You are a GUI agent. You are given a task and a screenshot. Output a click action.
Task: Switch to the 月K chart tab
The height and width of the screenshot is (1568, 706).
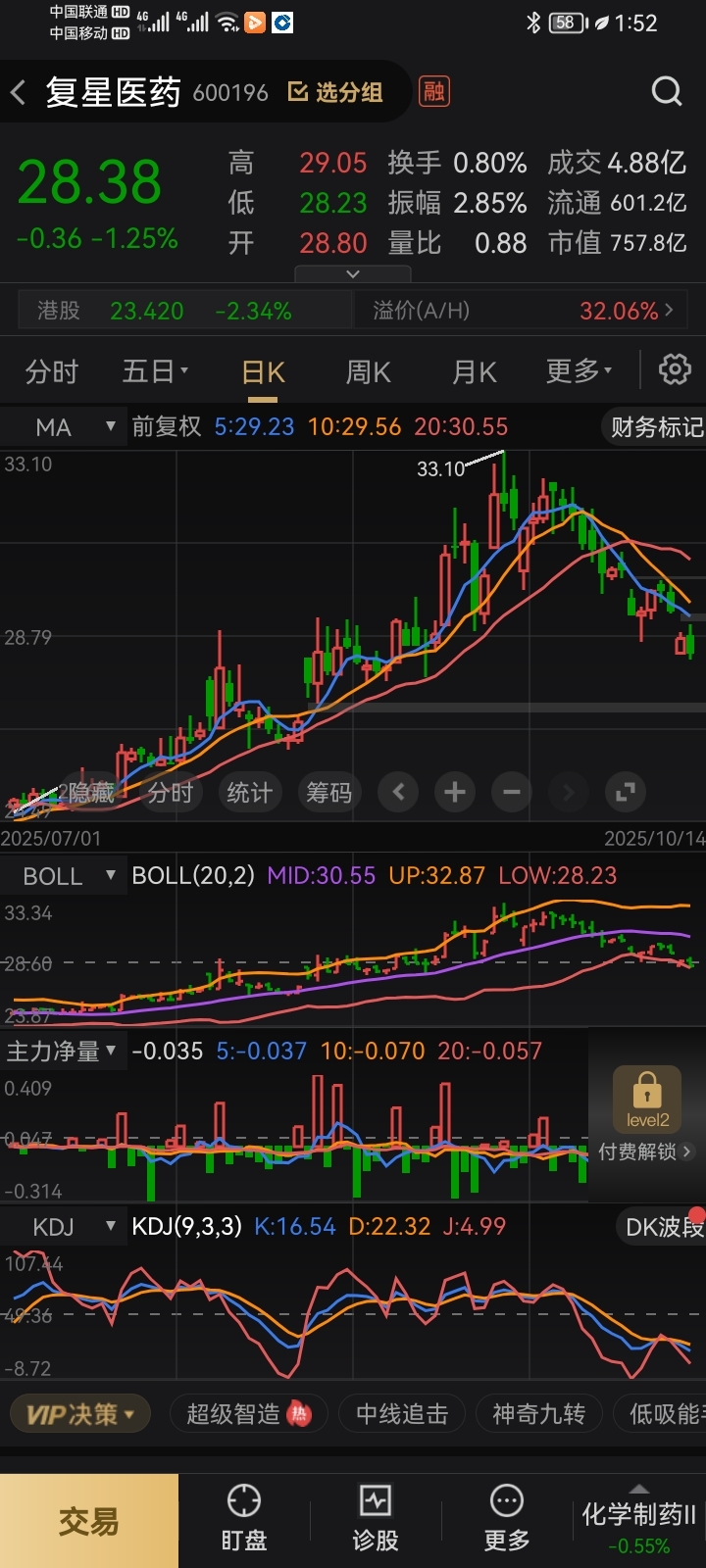coord(475,372)
